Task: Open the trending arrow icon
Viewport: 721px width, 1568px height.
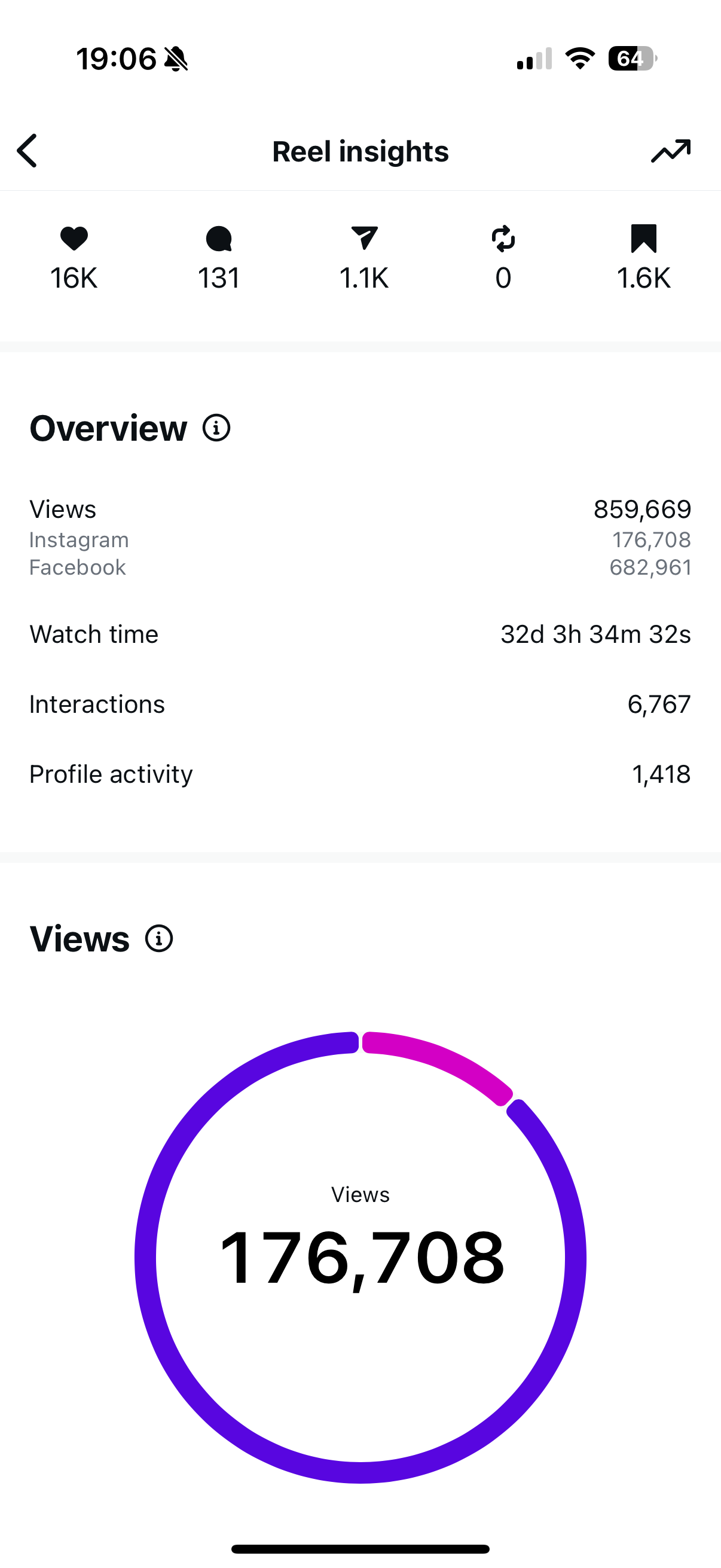Action: [671, 151]
